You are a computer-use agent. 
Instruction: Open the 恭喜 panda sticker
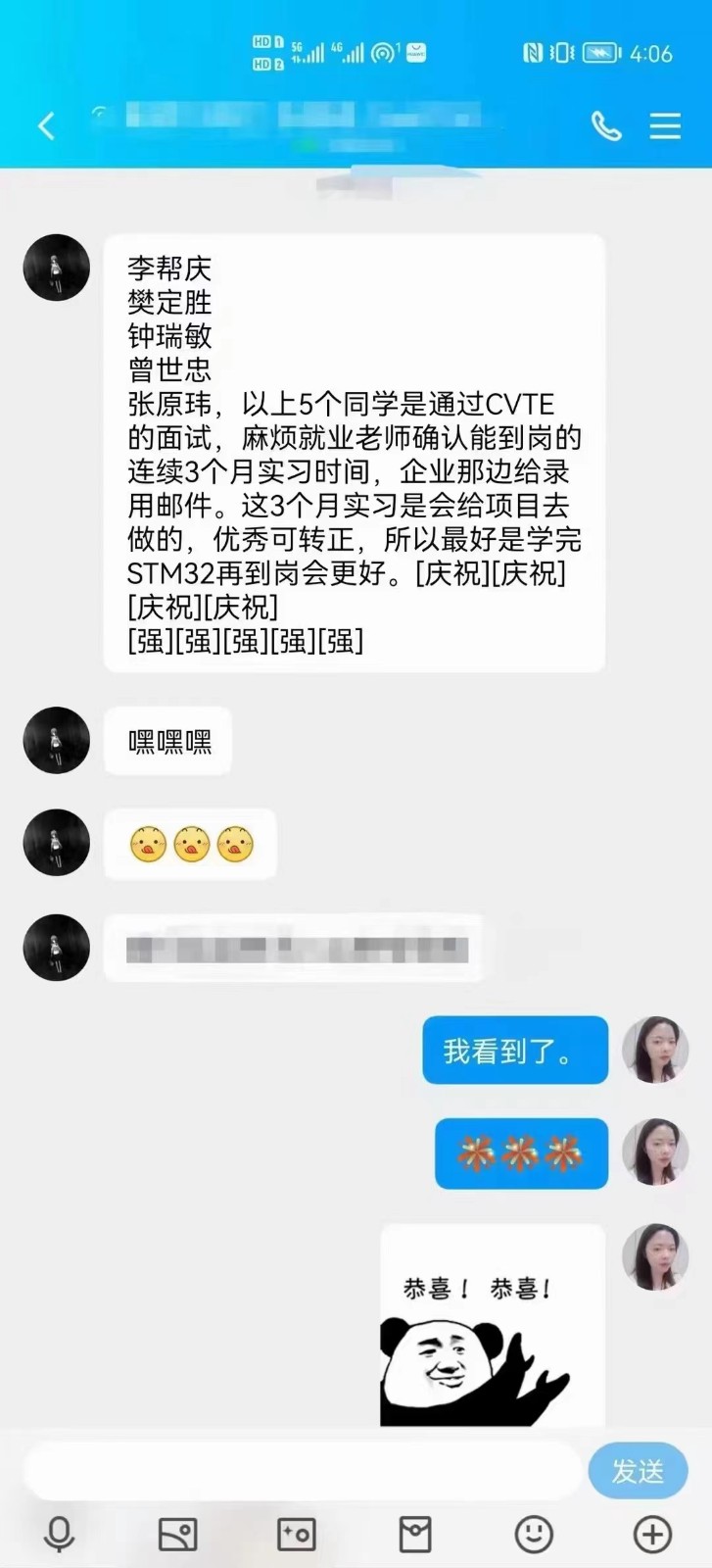(492, 1328)
